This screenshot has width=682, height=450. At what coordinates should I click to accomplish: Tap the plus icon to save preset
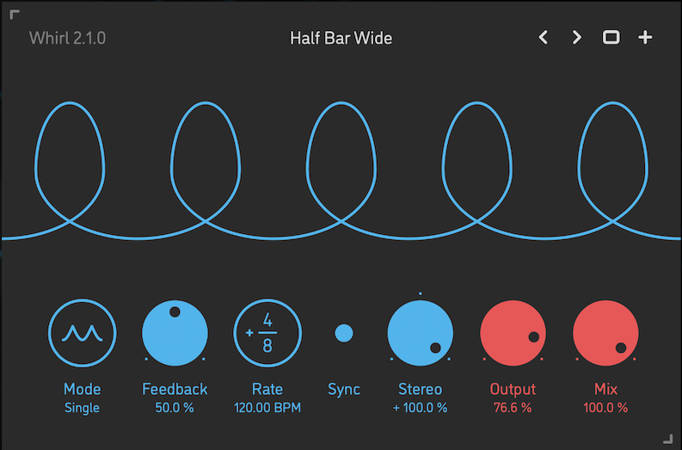point(646,38)
